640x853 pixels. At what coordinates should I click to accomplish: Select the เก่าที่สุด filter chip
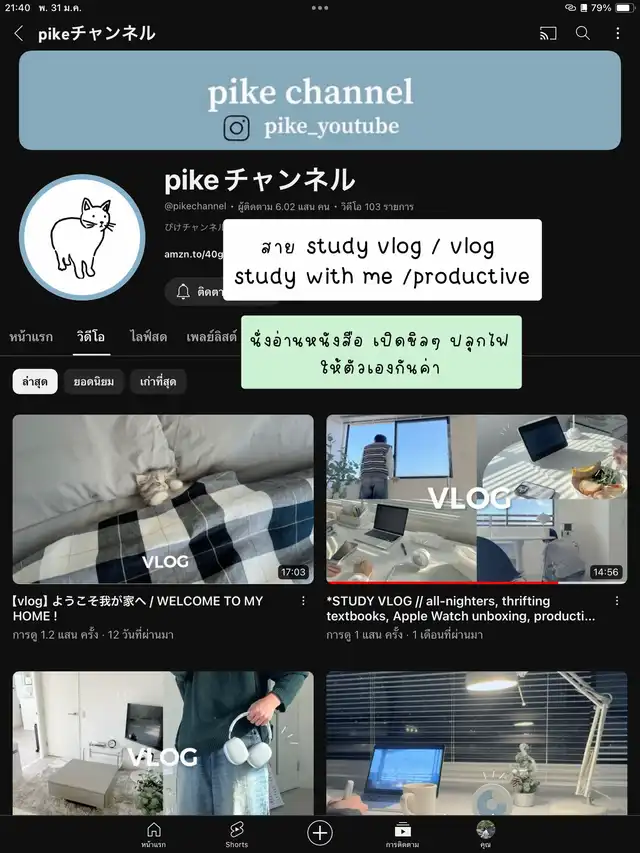(x=158, y=381)
